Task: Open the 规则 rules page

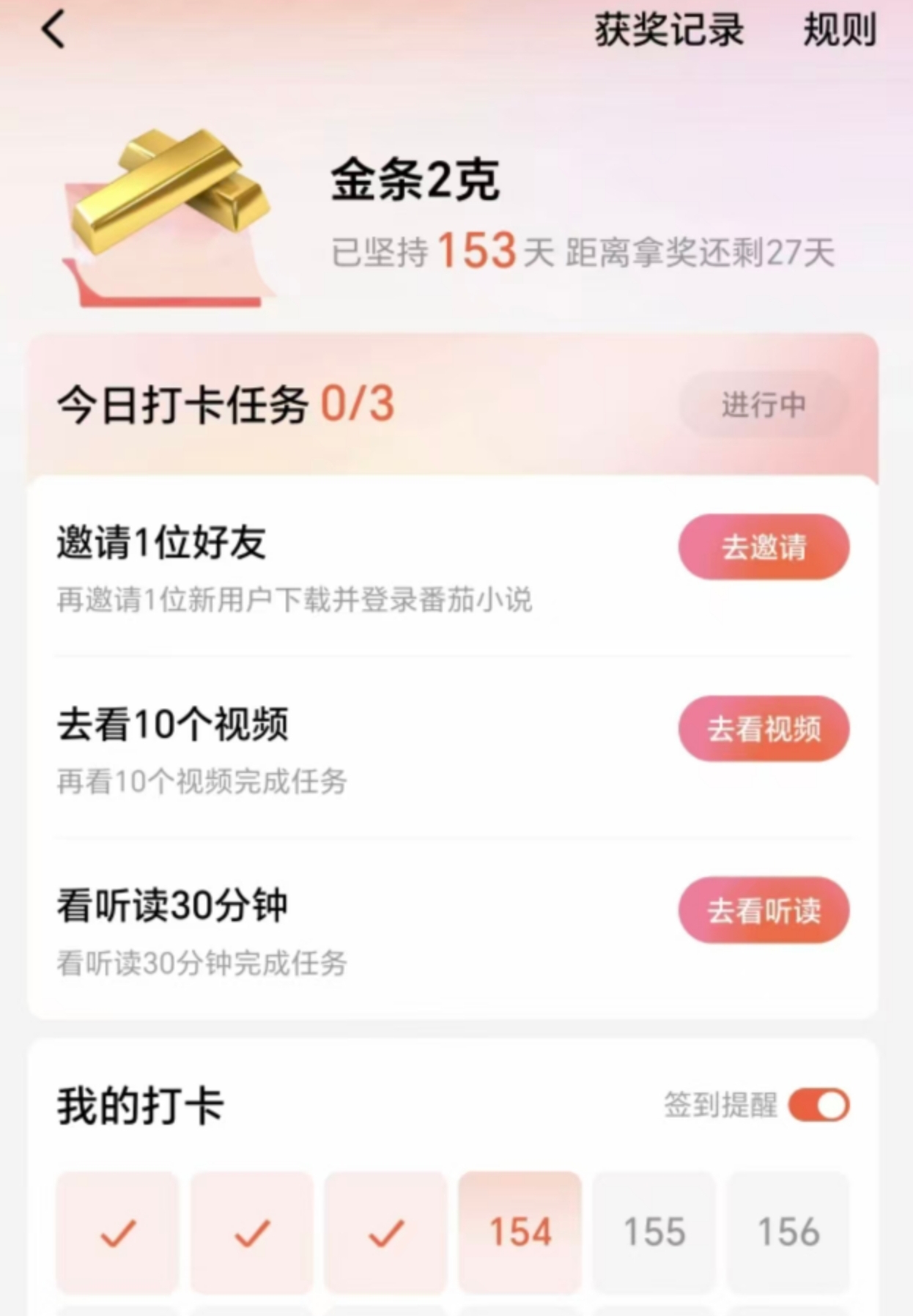Action: coord(838,31)
